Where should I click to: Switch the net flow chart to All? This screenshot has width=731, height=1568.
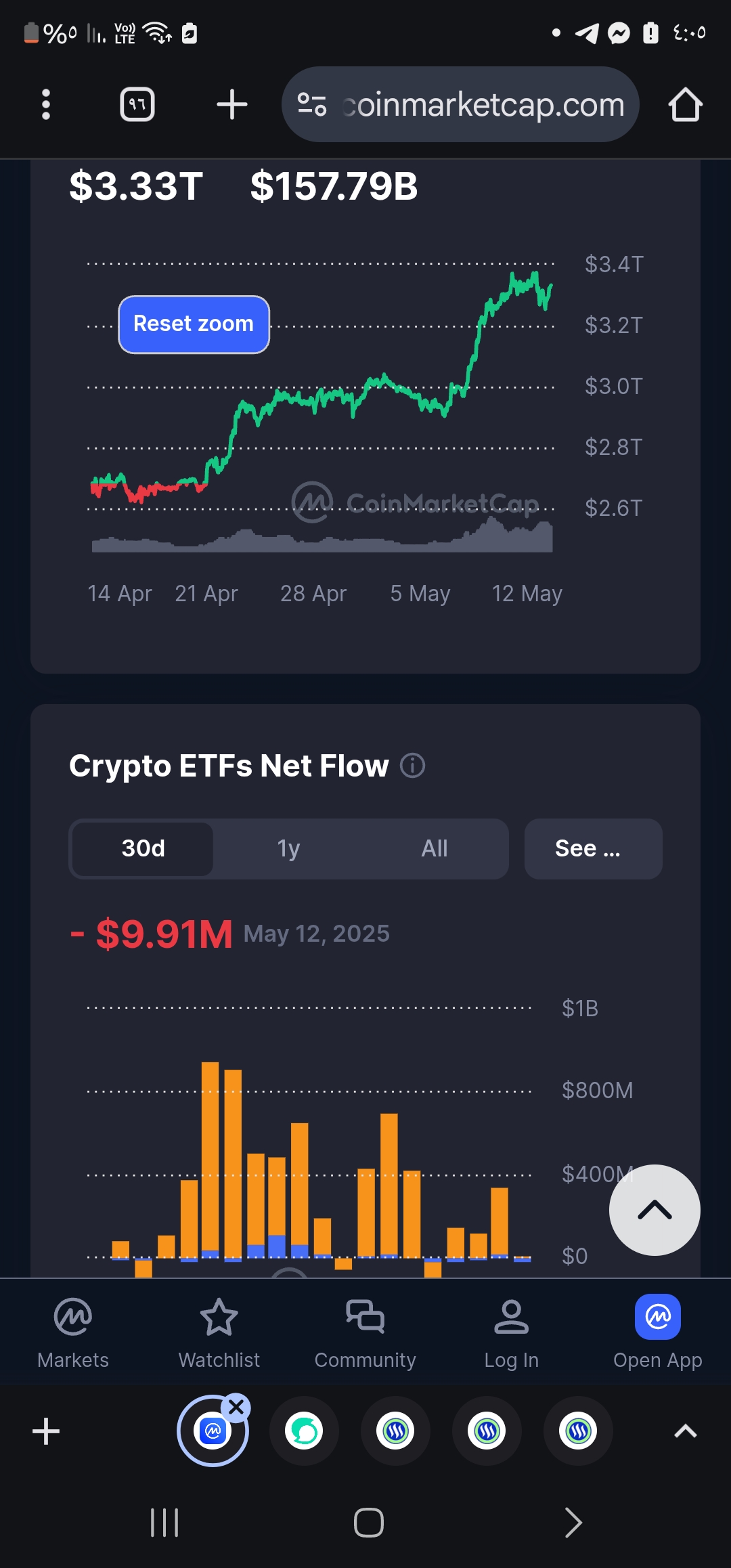(434, 848)
